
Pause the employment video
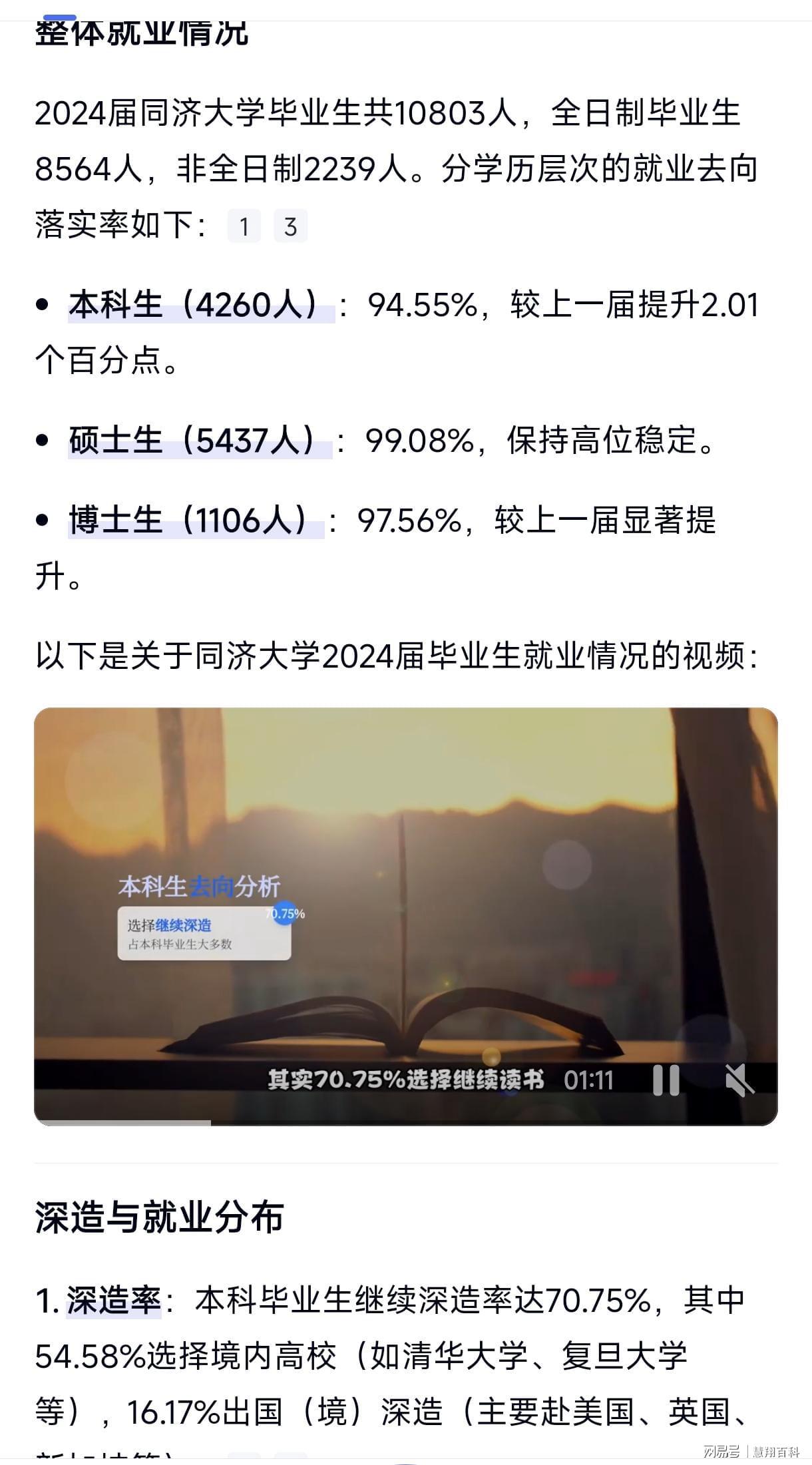tap(666, 1080)
